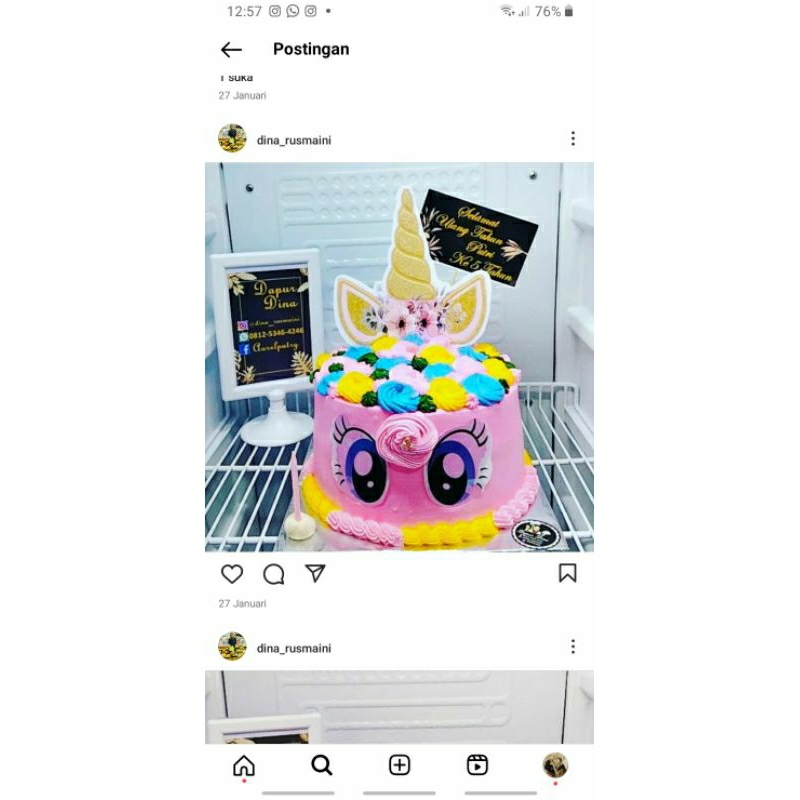Open overflow menu on the lower post
Viewport: 800px width, 800px height.
pyautogui.click(x=572, y=647)
